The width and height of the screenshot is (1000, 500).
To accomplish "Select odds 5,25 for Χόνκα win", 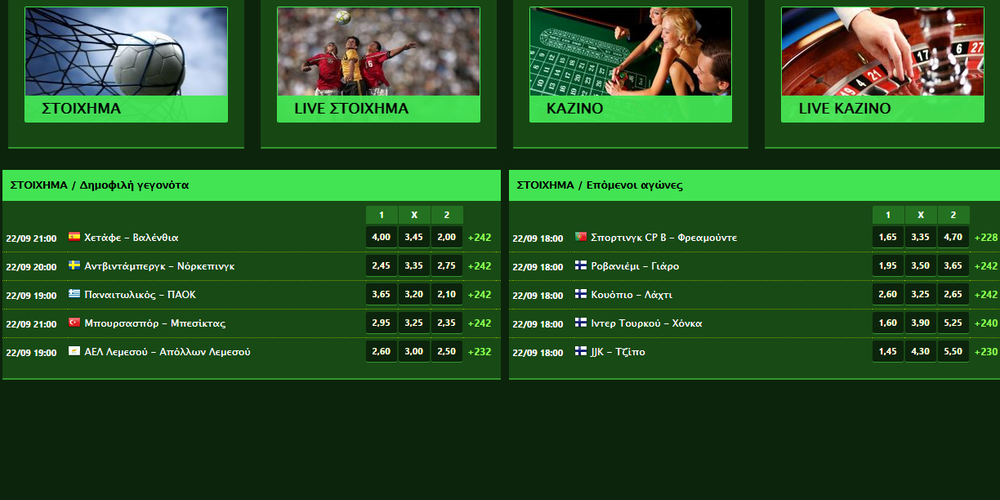I will tap(954, 324).
